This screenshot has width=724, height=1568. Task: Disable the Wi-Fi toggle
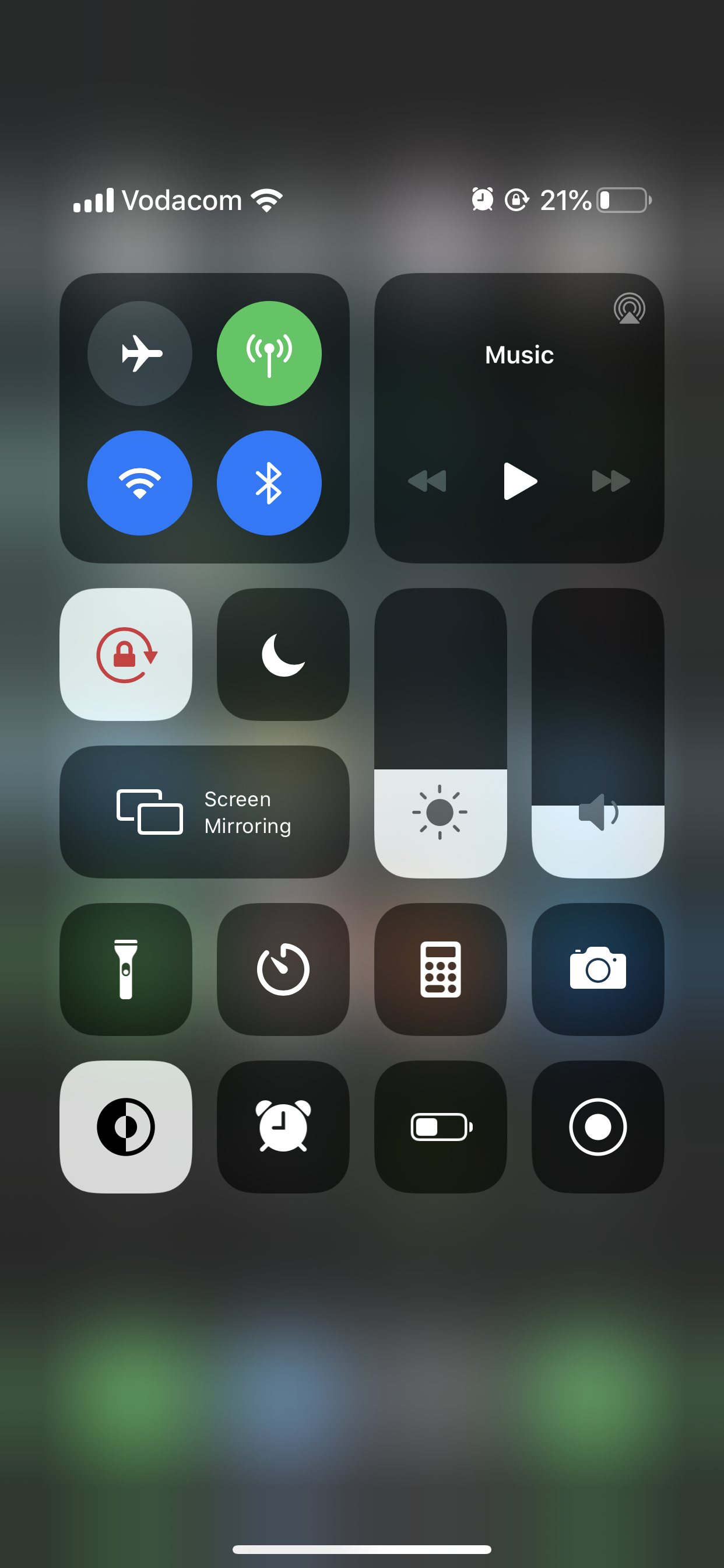(x=140, y=482)
